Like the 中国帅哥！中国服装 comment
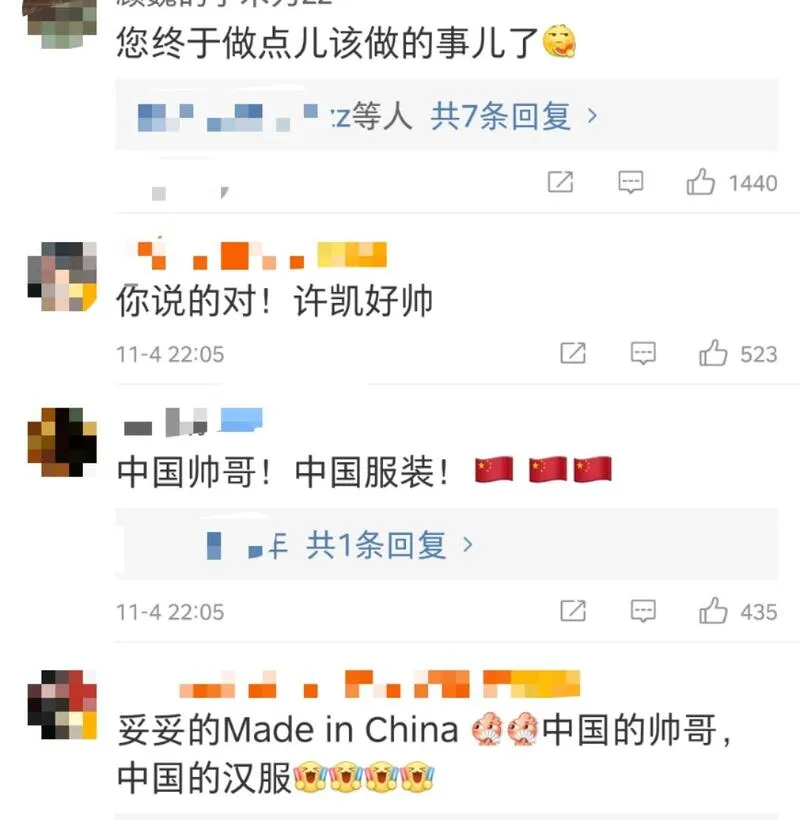The image size is (800, 820). (x=713, y=611)
